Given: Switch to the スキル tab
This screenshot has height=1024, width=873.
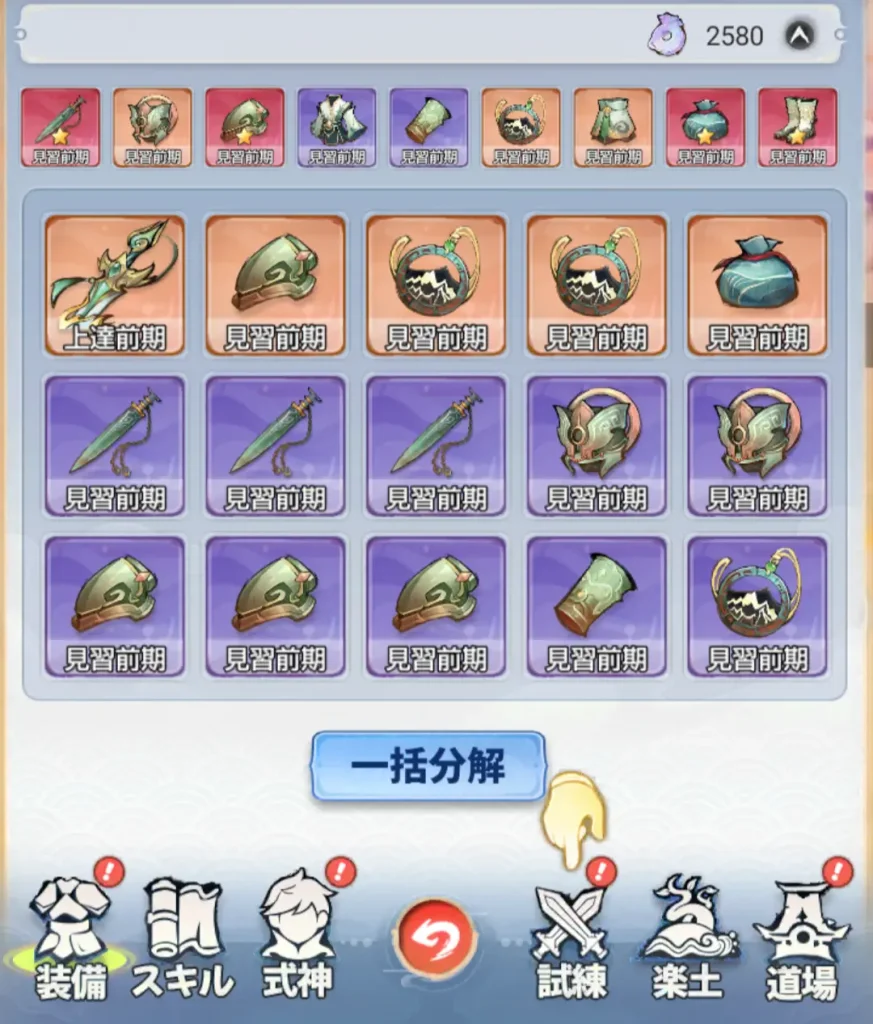Looking at the screenshot, I should (x=183, y=940).
